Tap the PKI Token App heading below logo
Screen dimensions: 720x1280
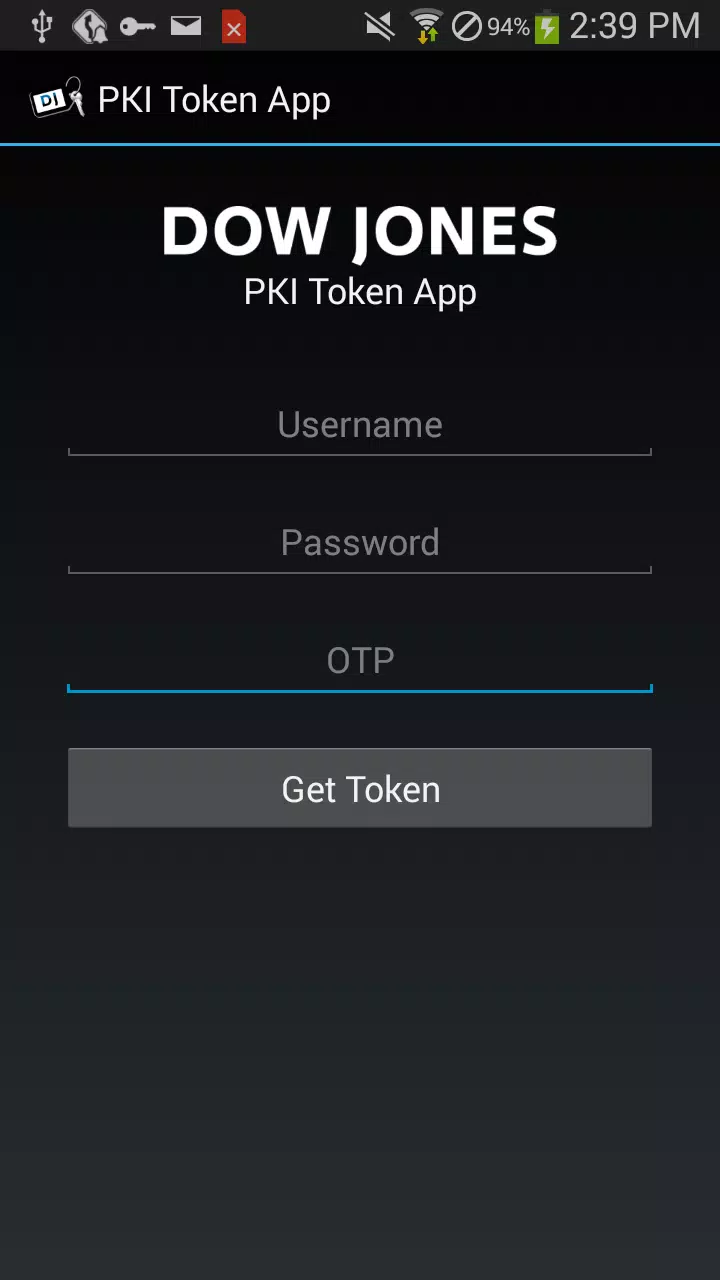click(360, 291)
